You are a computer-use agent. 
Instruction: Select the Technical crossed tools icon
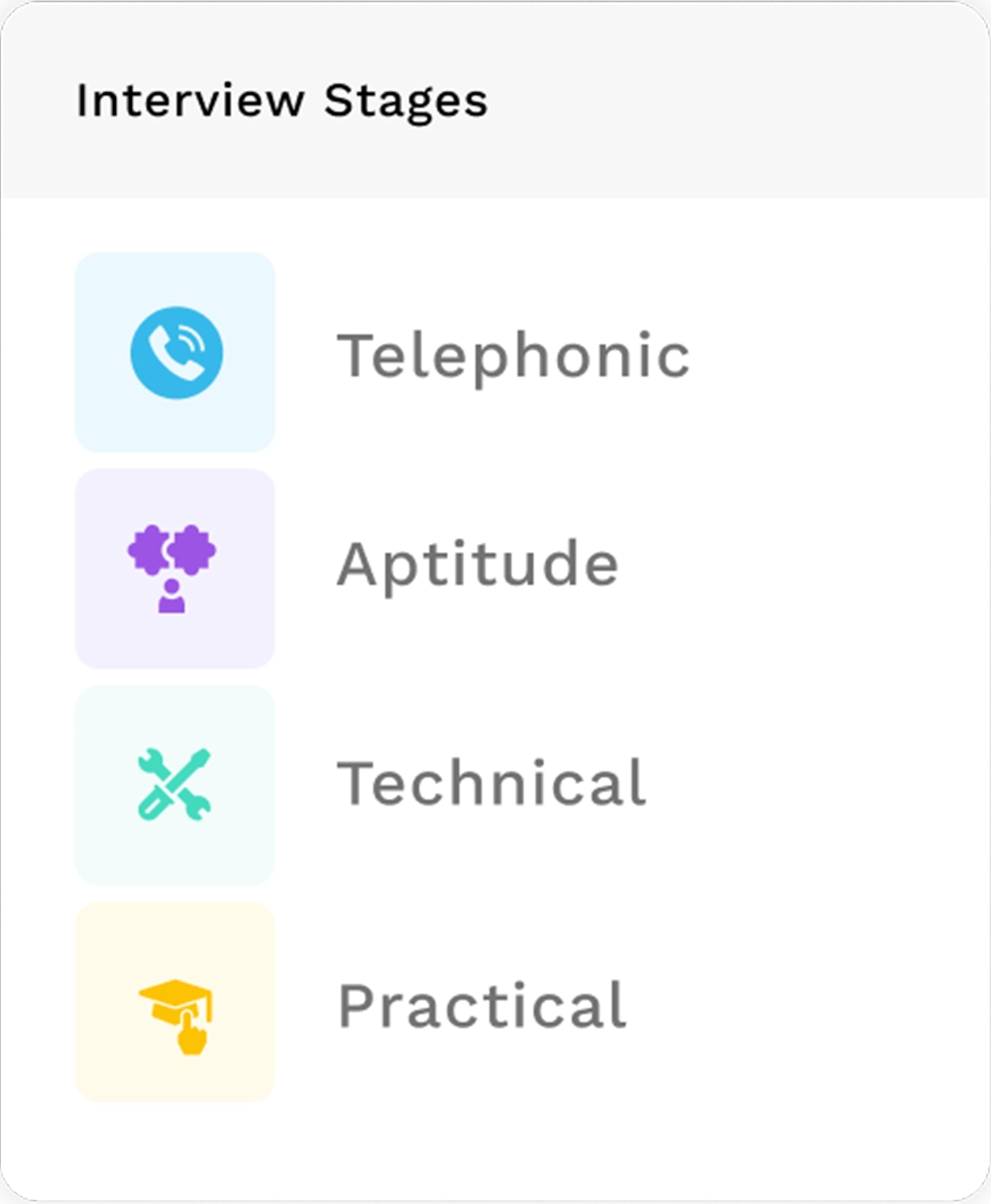[174, 783]
